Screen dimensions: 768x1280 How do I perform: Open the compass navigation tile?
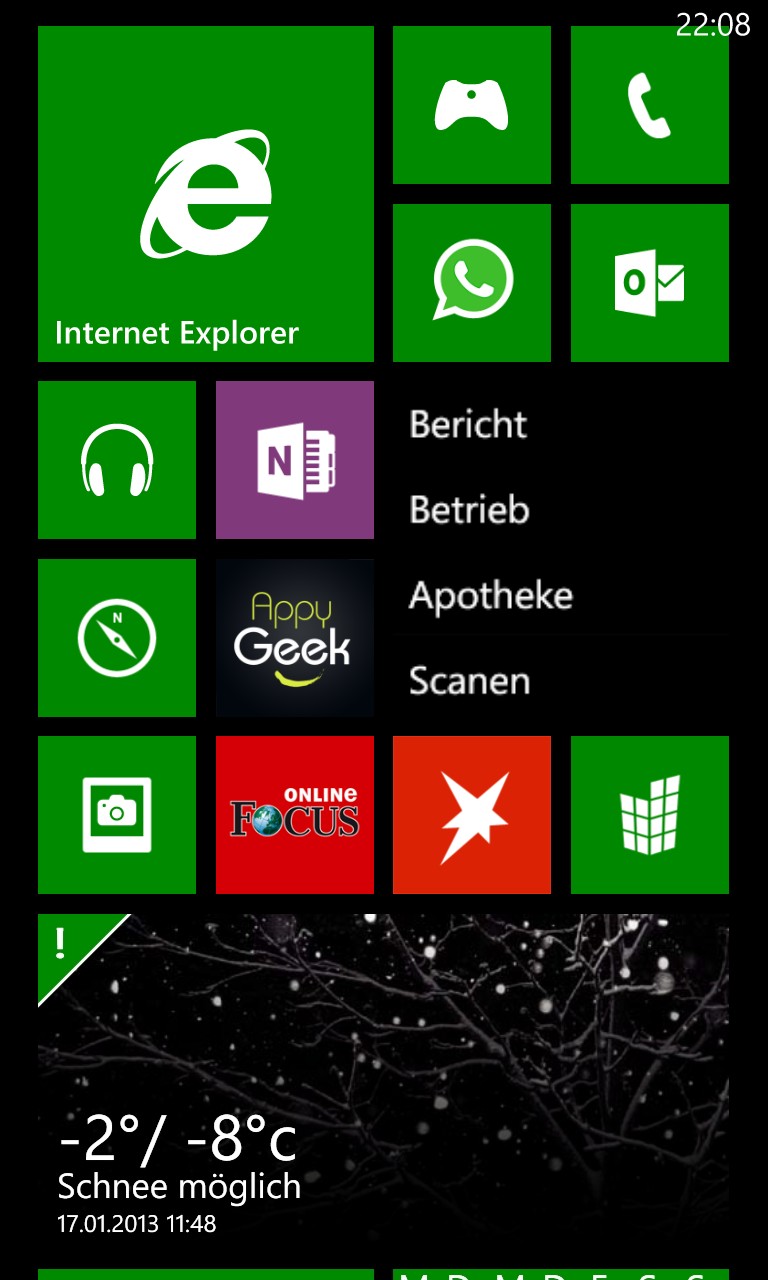point(117,638)
